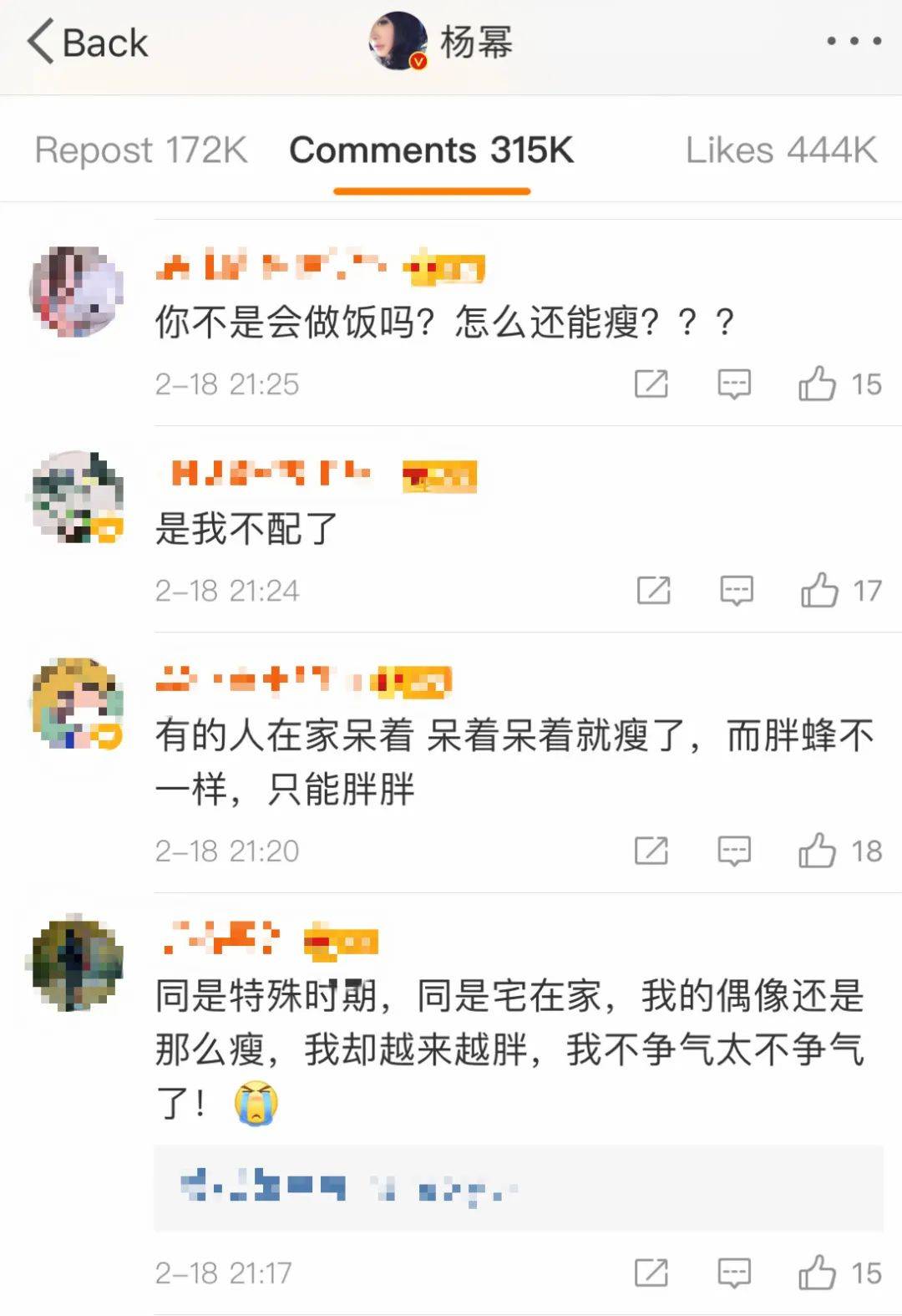Open the avatar of the first commenter
This screenshot has width=902, height=1316.
pyautogui.click(x=77, y=291)
